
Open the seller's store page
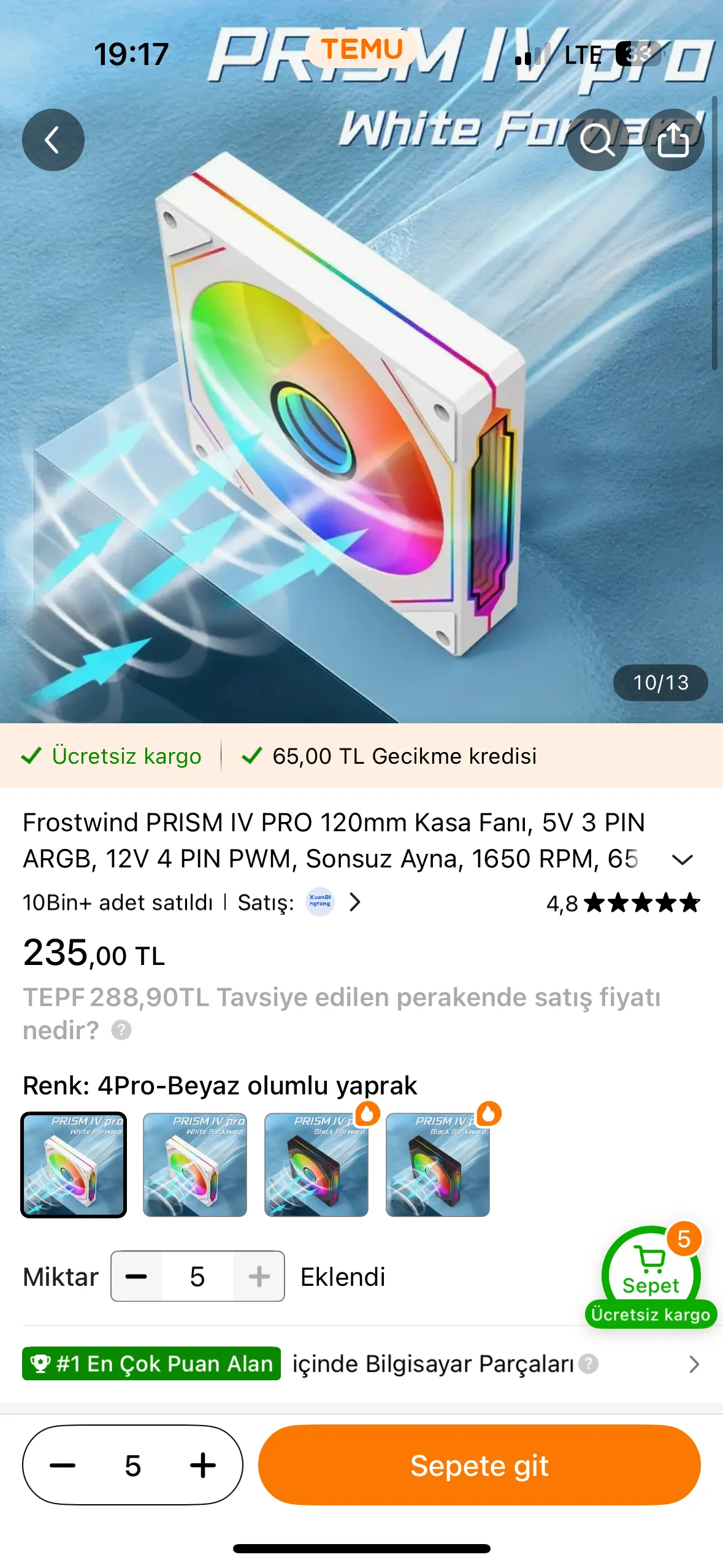(334, 902)
